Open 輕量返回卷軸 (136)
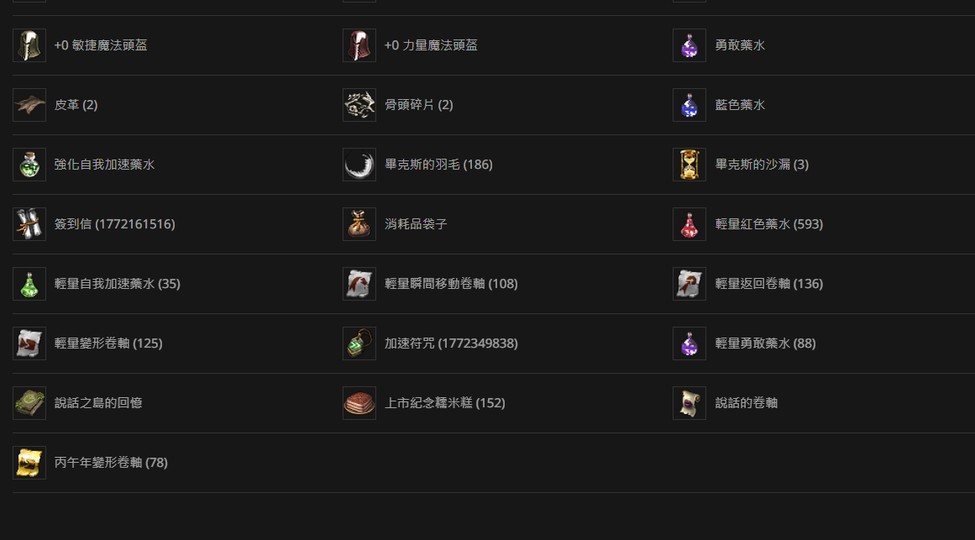975x540 pixels. (768, 284)
